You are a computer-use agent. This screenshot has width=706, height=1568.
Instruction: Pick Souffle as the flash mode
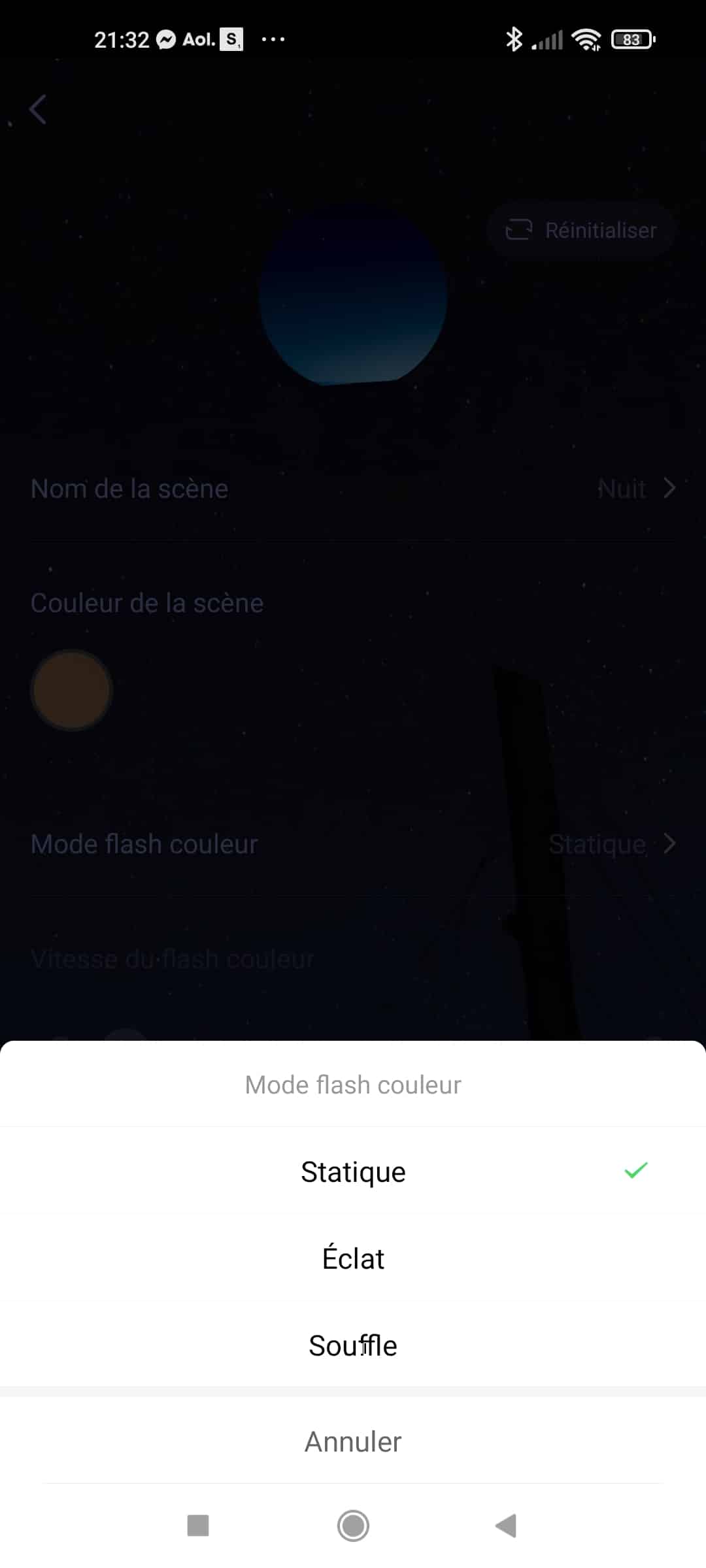click(353, 1345)
